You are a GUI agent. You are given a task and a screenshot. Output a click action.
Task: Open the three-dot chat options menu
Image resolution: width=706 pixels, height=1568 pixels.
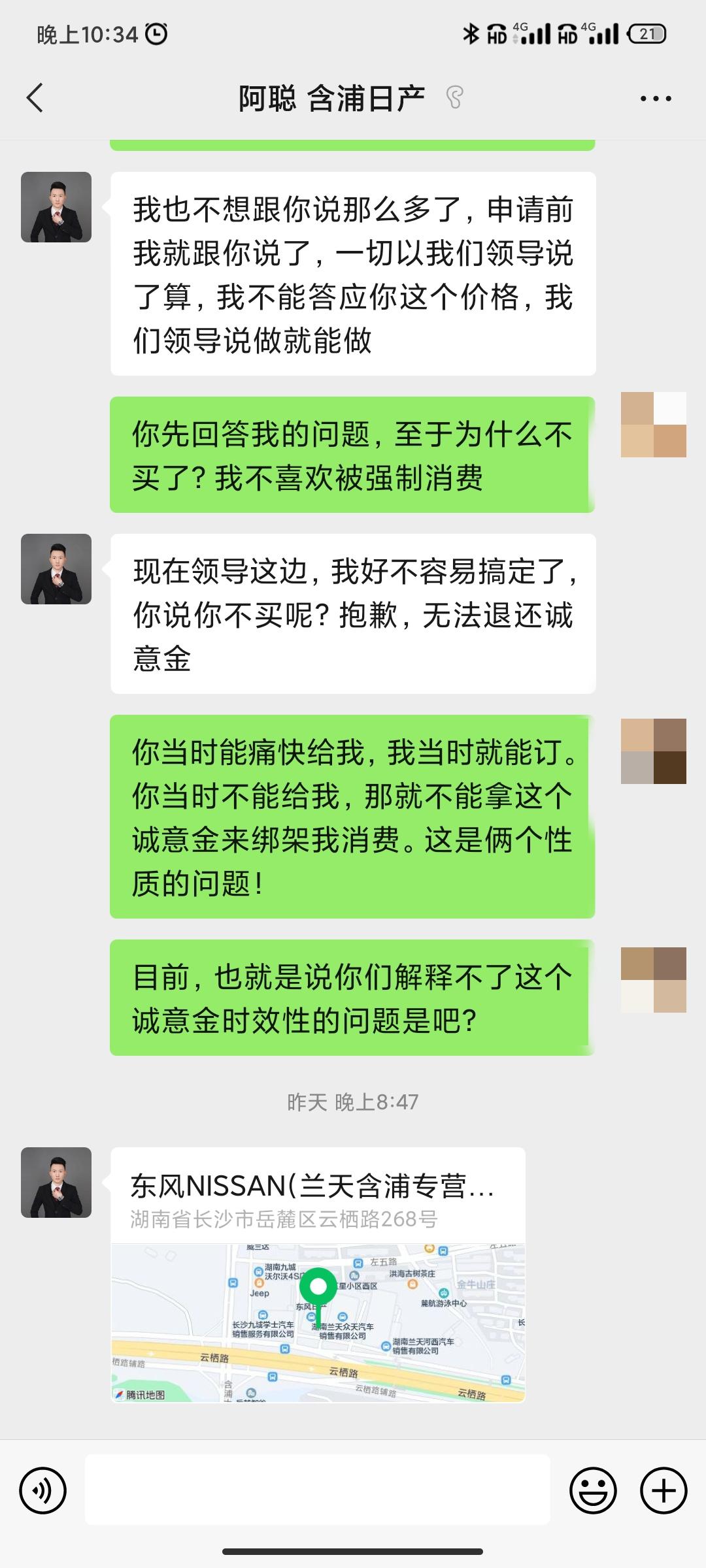[656, 99]
